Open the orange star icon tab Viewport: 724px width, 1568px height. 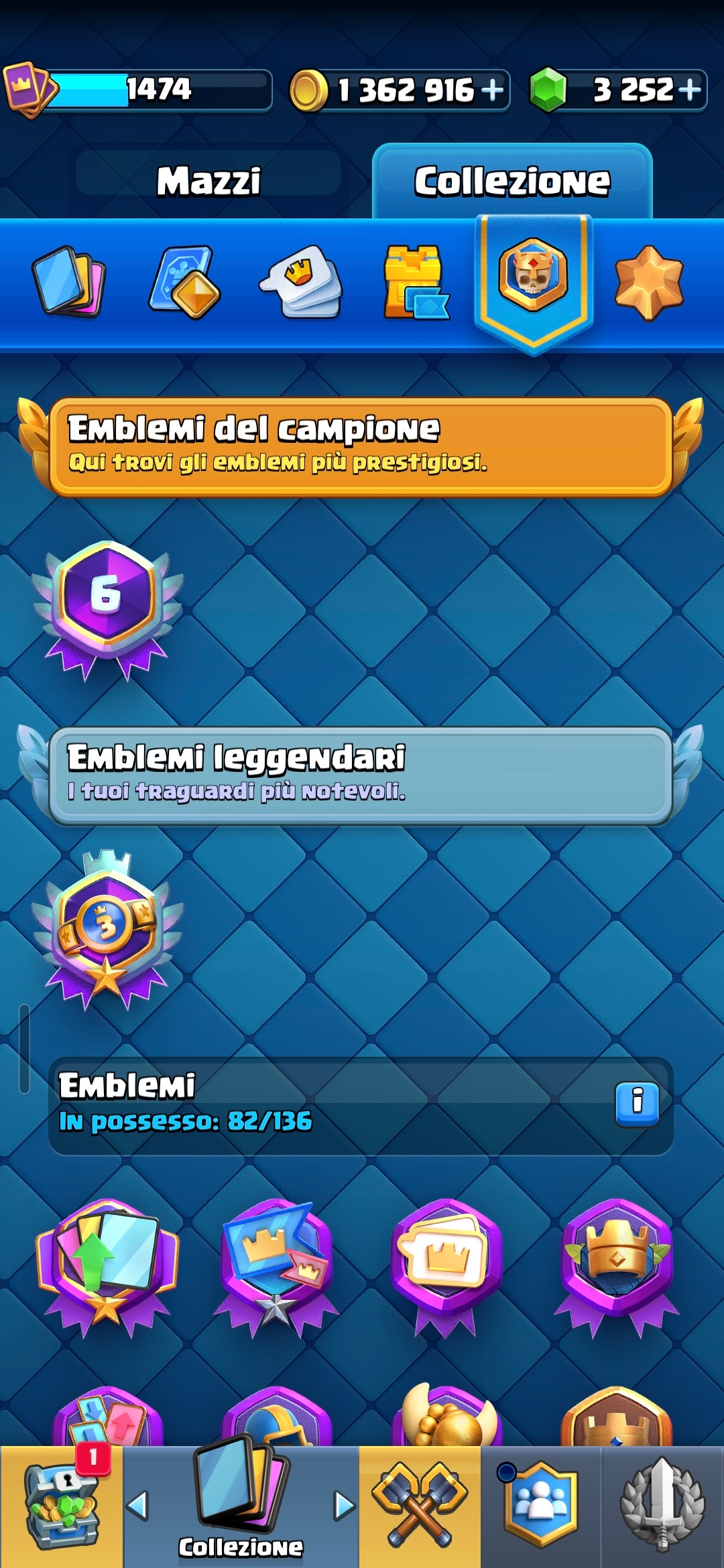click(649, 283)
